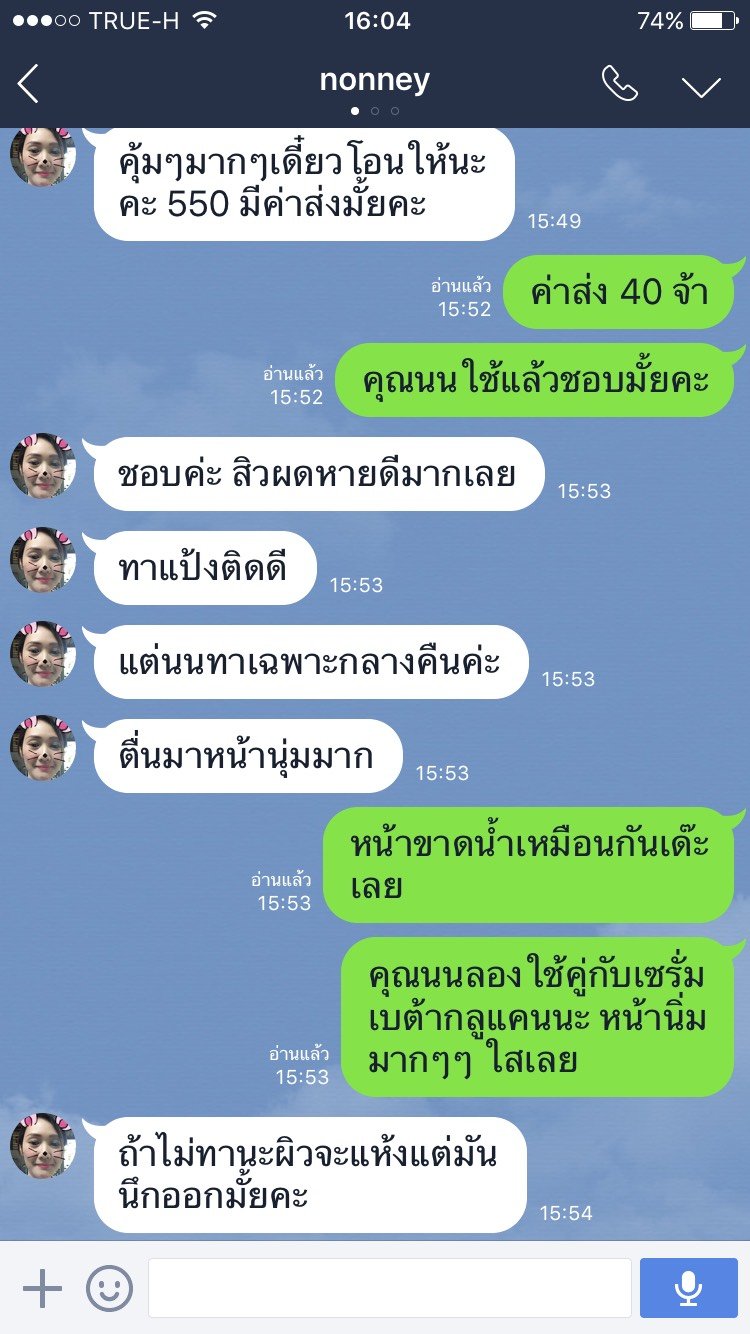
Task: Open the attachment plus menu
Action: (x=42, y=1288)
